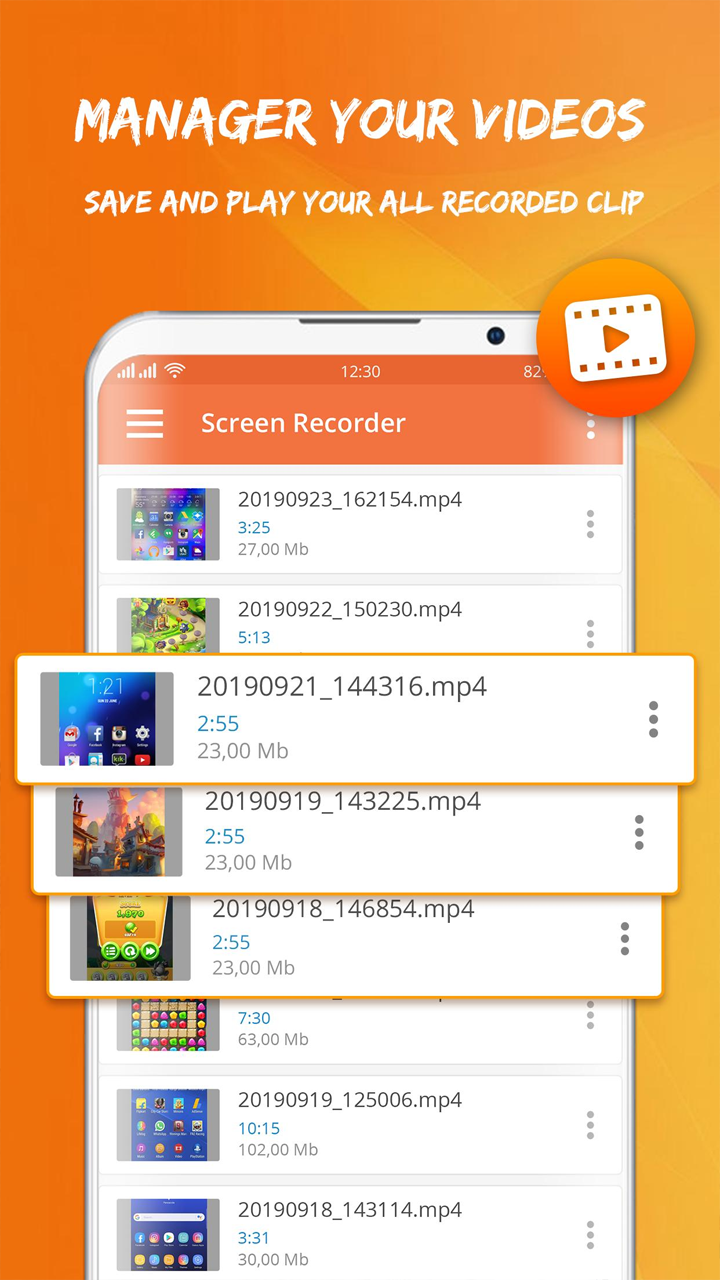Click the orange video play badge

tap(616, 338)
